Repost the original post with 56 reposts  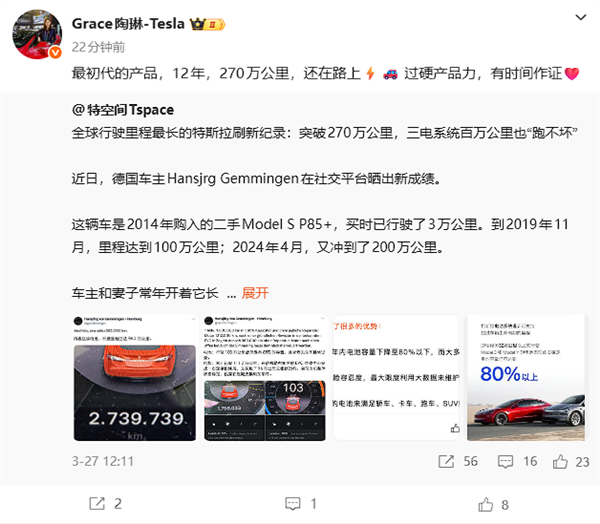458,462
